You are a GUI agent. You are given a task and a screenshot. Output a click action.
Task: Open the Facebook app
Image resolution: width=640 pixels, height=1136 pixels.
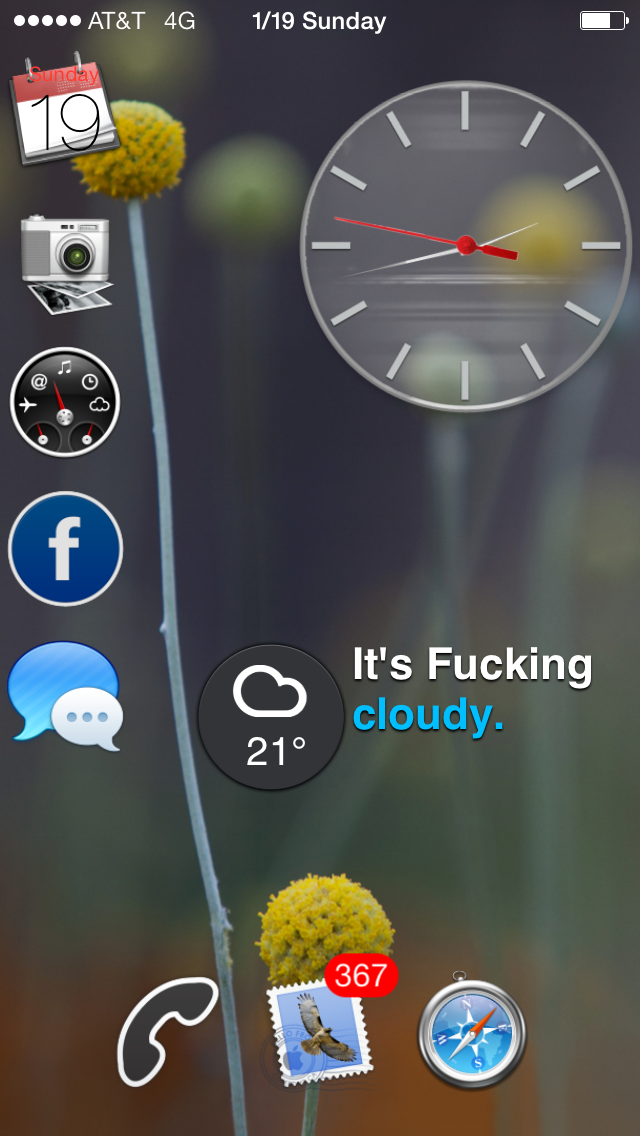(65, 548)
